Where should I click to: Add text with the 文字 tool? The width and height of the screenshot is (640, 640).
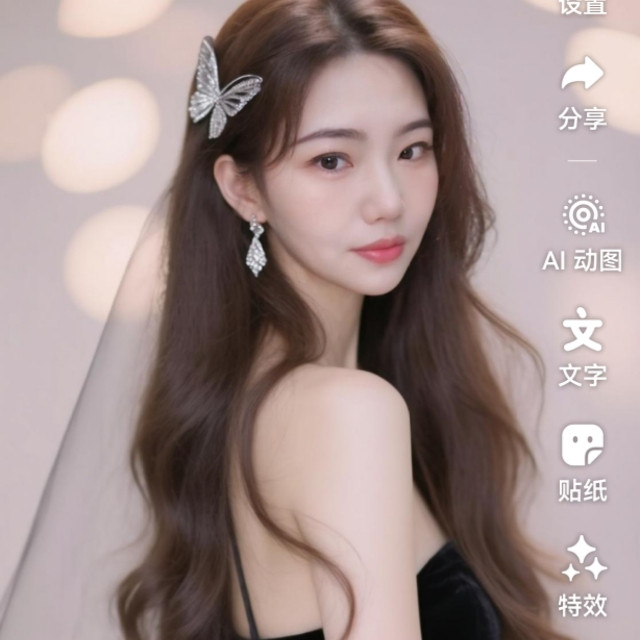(x=582, y=347)
